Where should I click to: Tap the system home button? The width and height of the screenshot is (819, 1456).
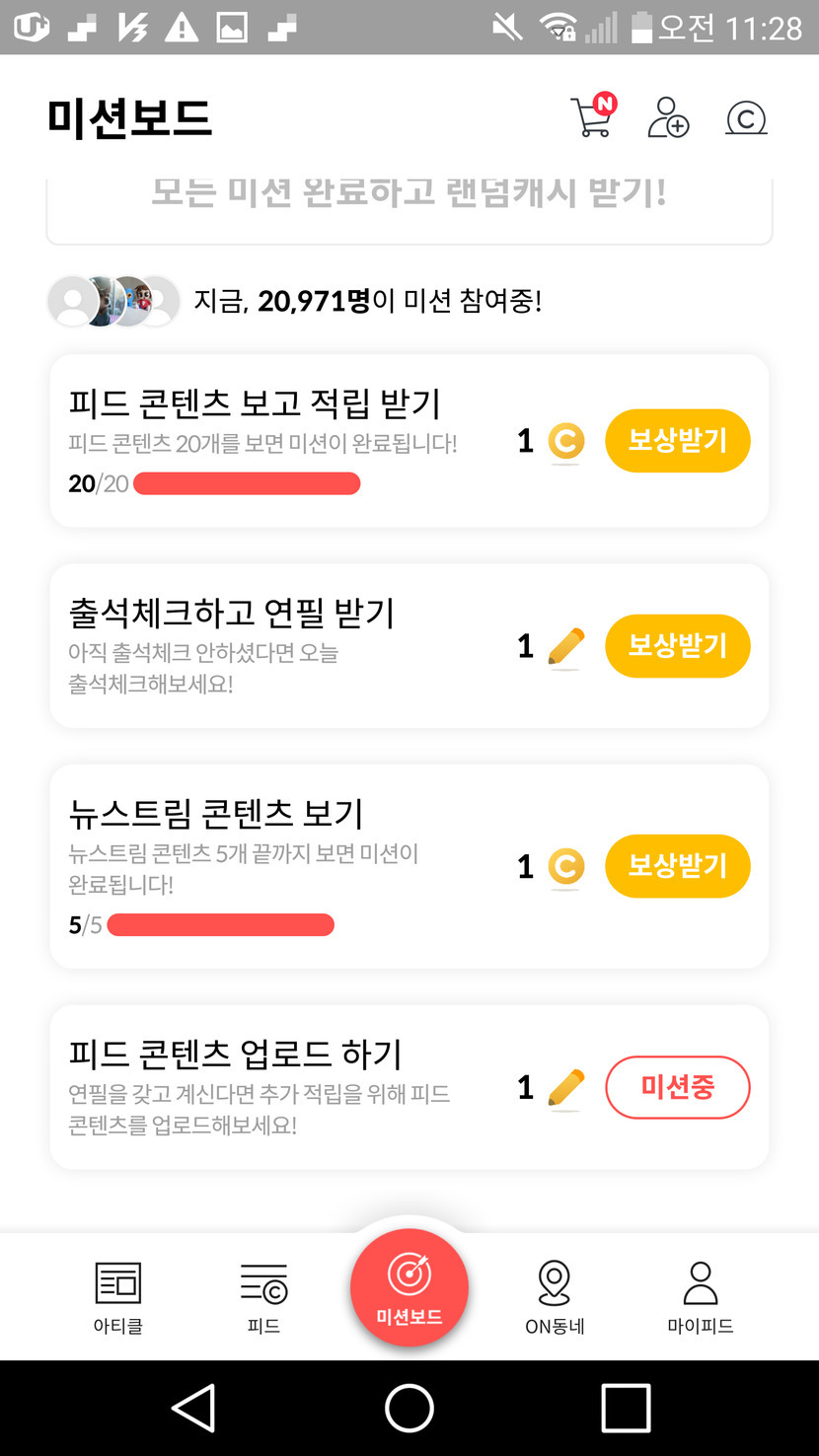point(409,1408)
